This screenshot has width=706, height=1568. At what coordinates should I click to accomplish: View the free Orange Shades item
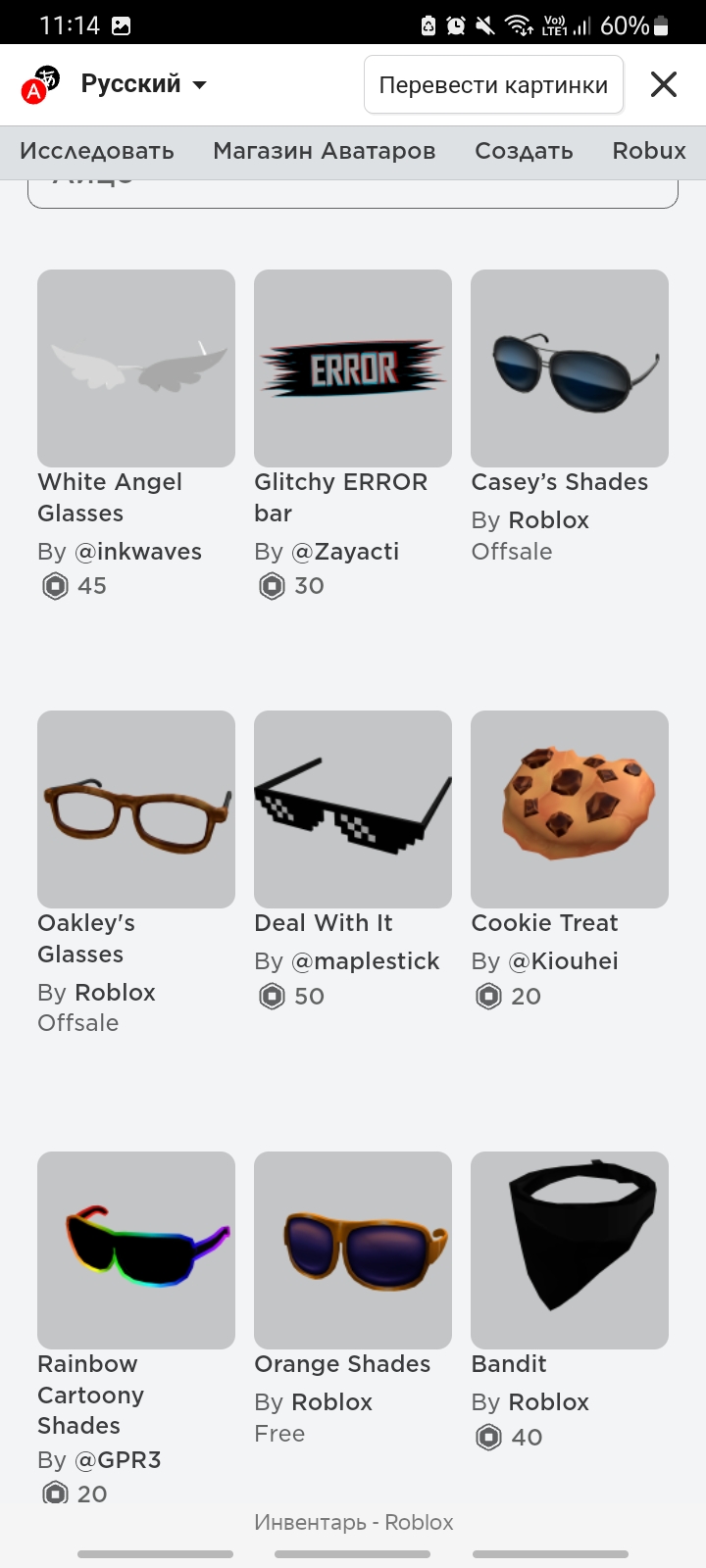coord(353,1250)
